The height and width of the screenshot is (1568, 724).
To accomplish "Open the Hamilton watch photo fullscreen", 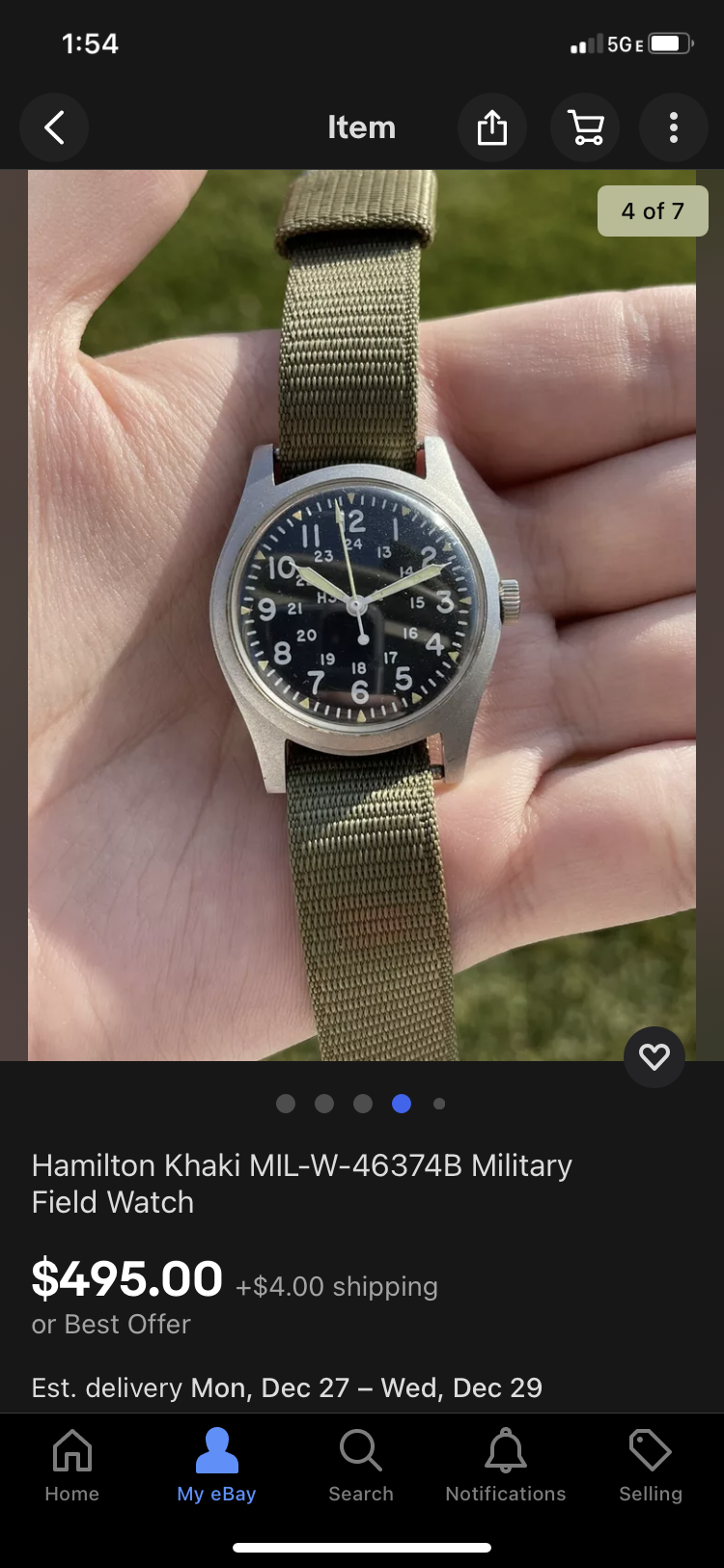I will pos(361,615).
